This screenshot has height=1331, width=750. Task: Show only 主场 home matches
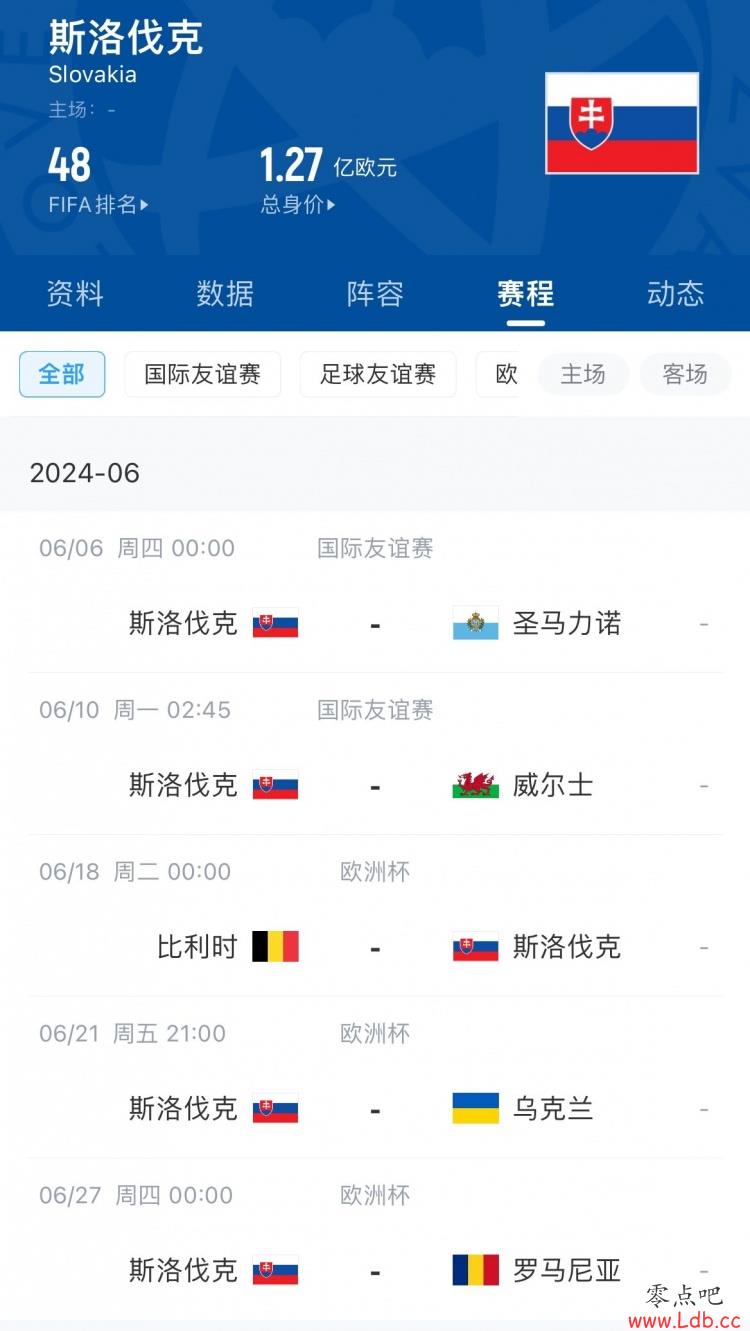[x=583, y=374]
